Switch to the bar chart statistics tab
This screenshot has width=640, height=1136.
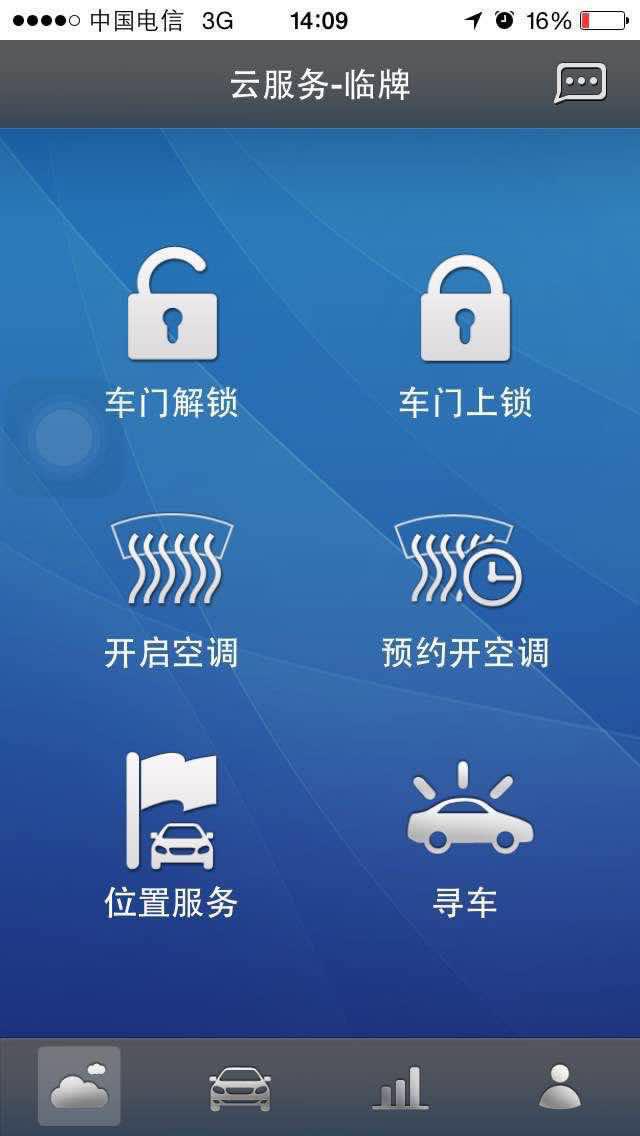(x=401, y=1087)
